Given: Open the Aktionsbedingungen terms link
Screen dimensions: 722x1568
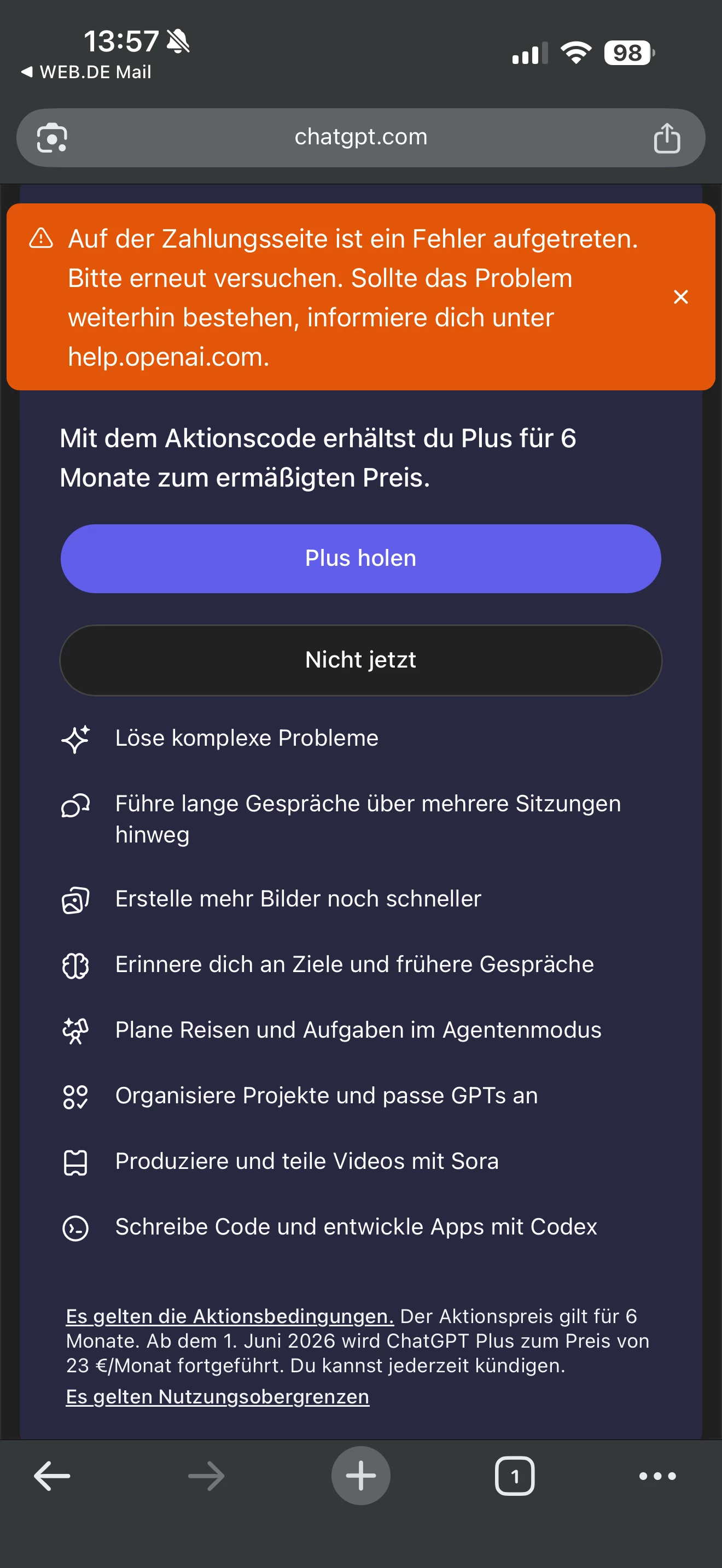Looking at the screenshot, I should [230, 1316].
